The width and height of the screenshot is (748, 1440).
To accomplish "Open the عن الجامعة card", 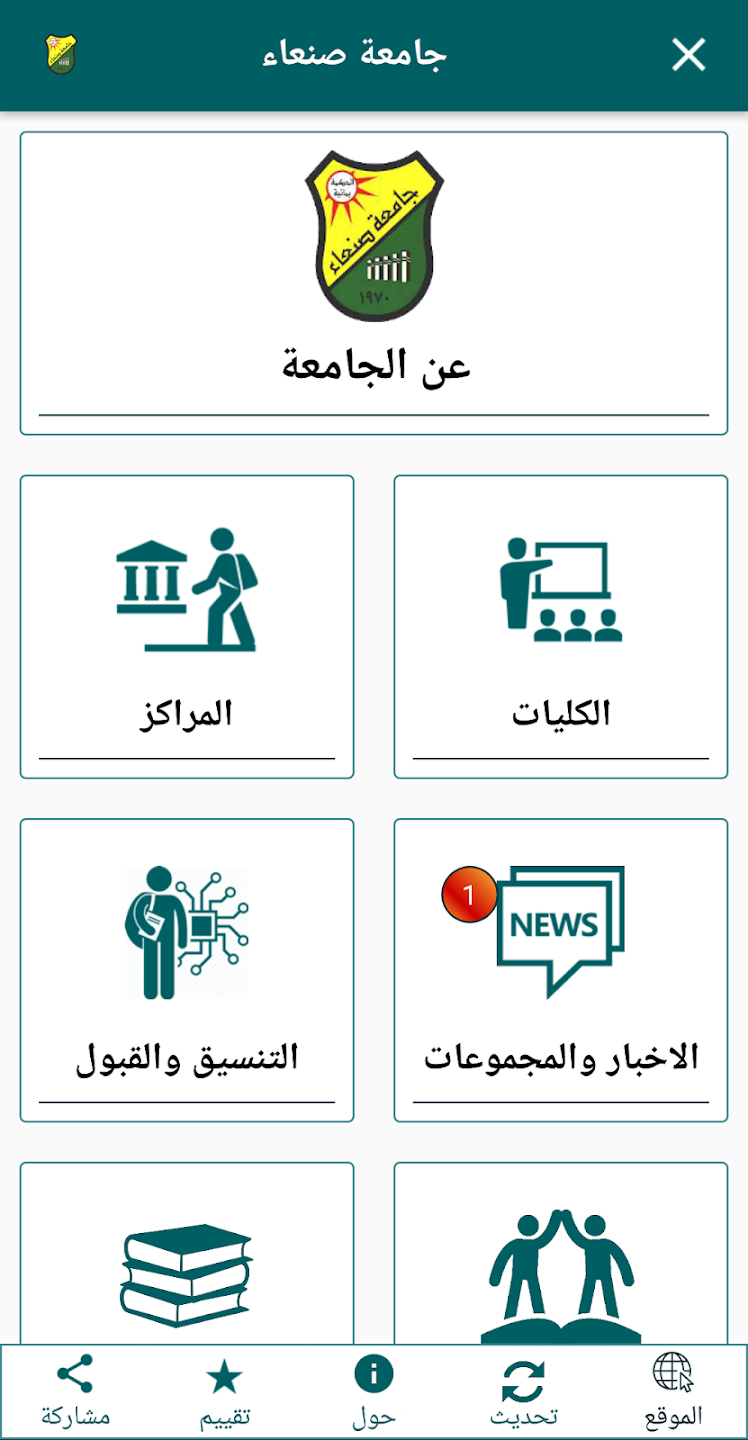I will point(374,284).
